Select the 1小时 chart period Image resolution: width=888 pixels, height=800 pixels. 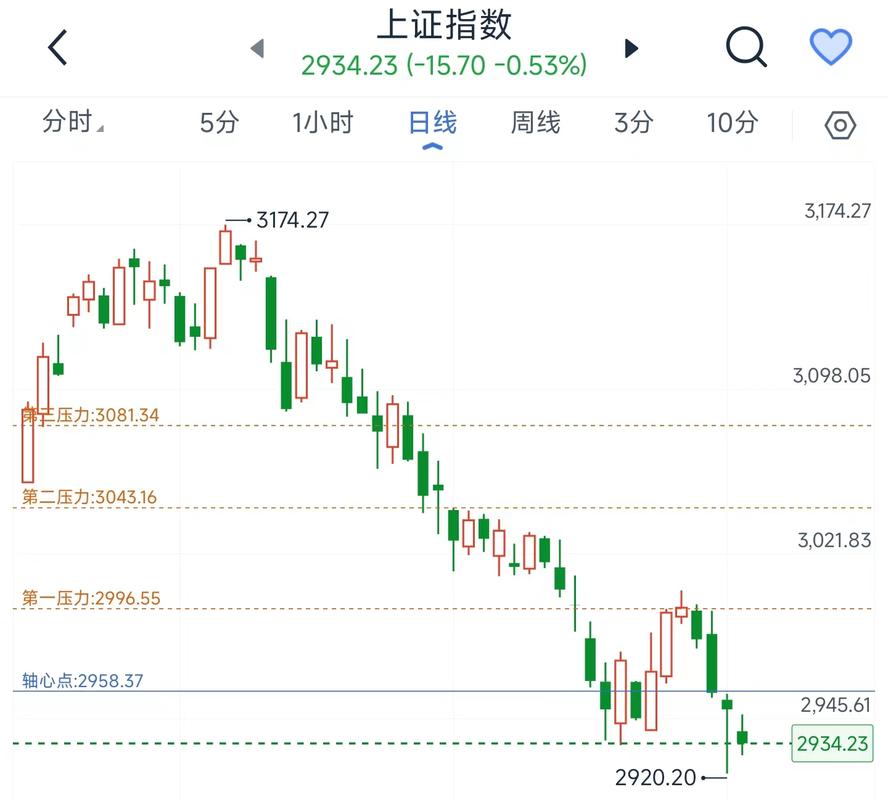pos(322,123)
